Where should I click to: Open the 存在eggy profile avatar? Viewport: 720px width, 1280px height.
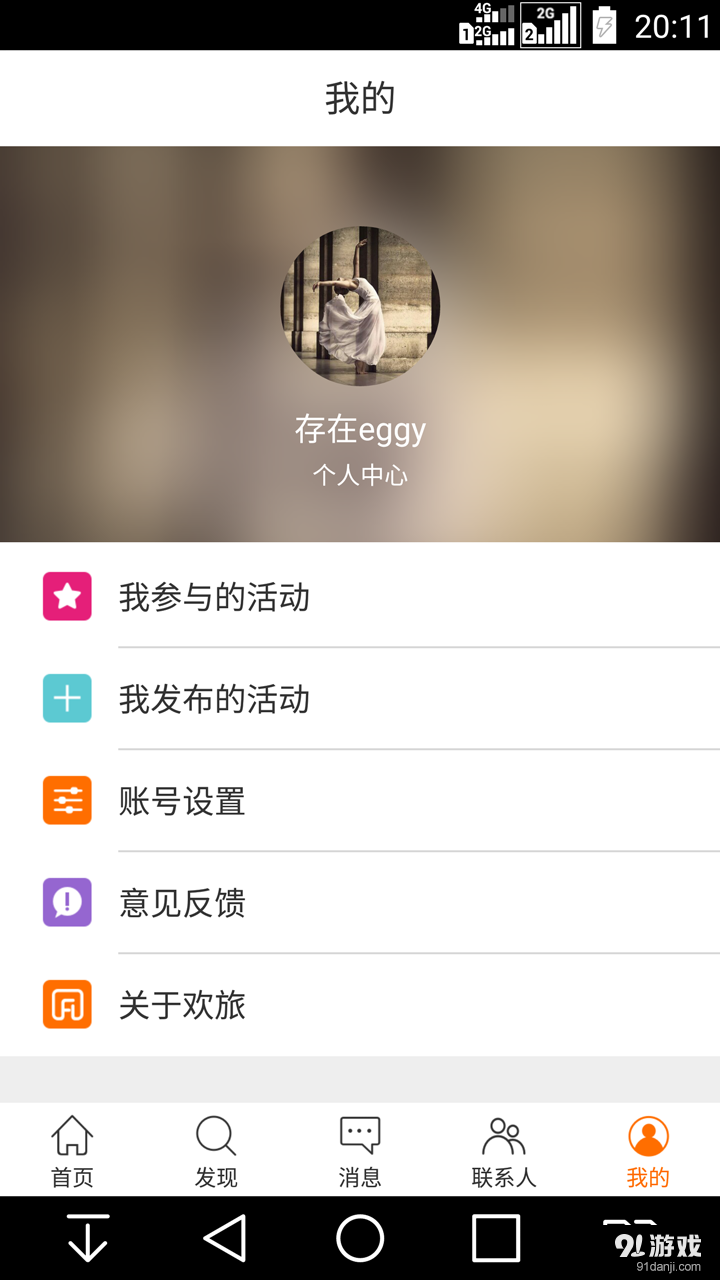click(360, 305)
